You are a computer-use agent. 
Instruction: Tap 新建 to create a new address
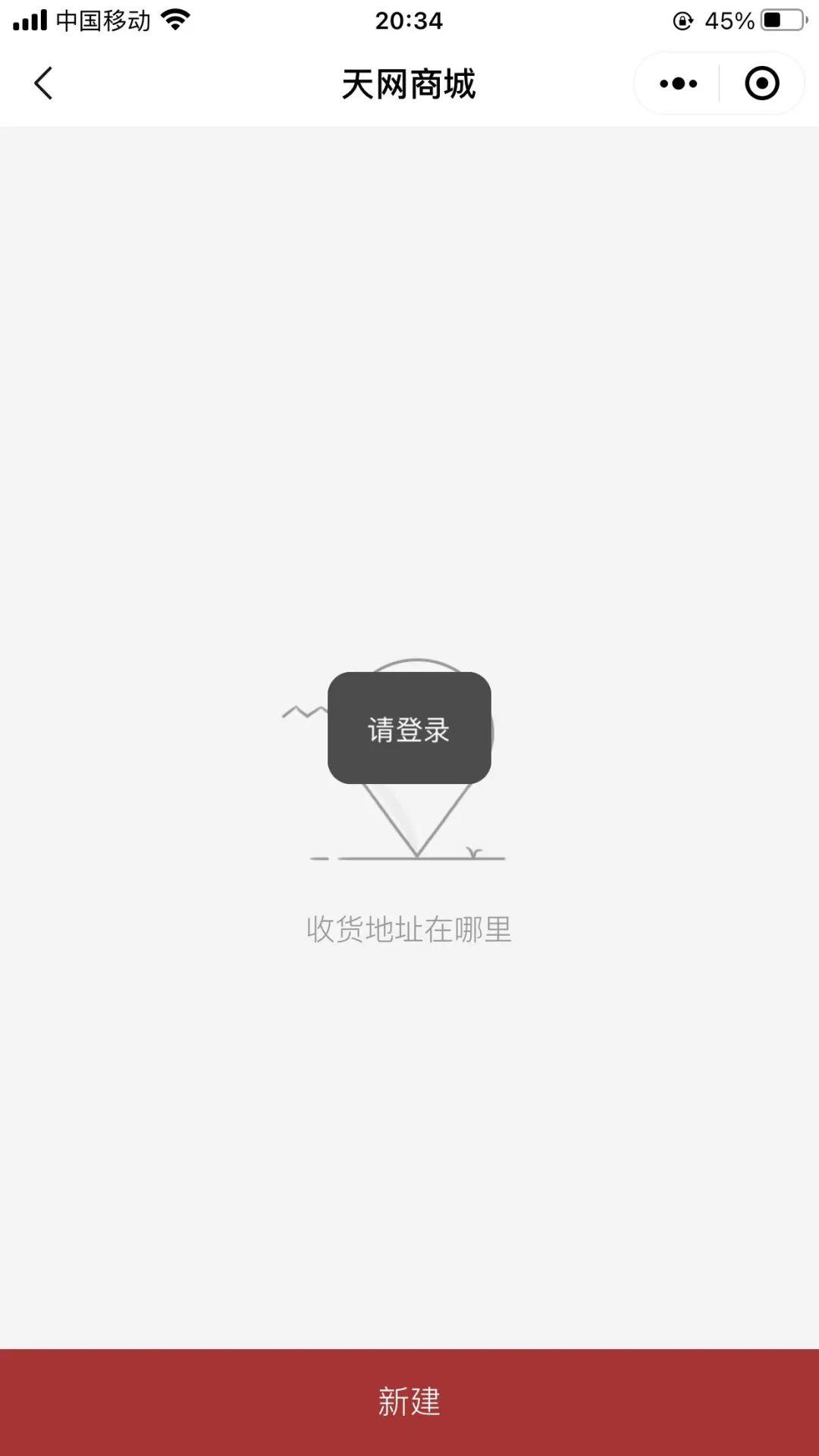(x=409, y=1401)
